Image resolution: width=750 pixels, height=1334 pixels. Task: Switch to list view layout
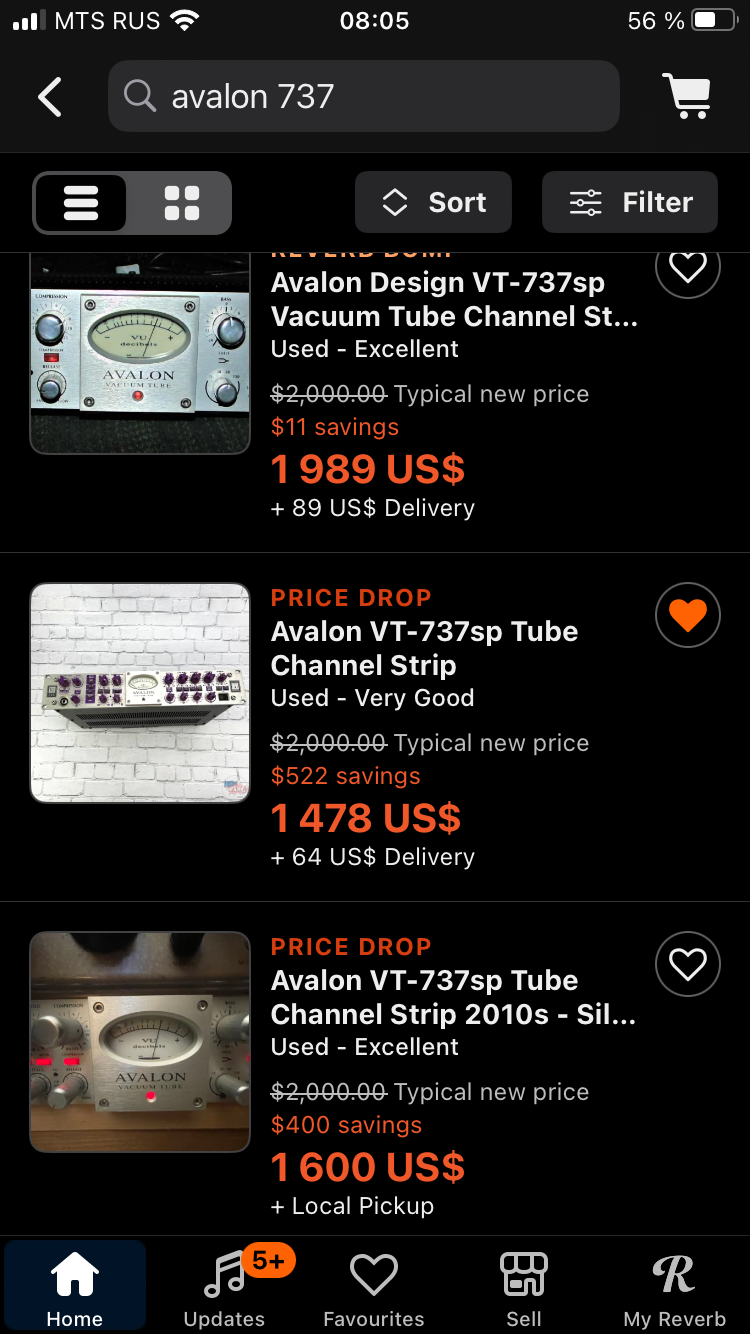click(x=82, y=203)
